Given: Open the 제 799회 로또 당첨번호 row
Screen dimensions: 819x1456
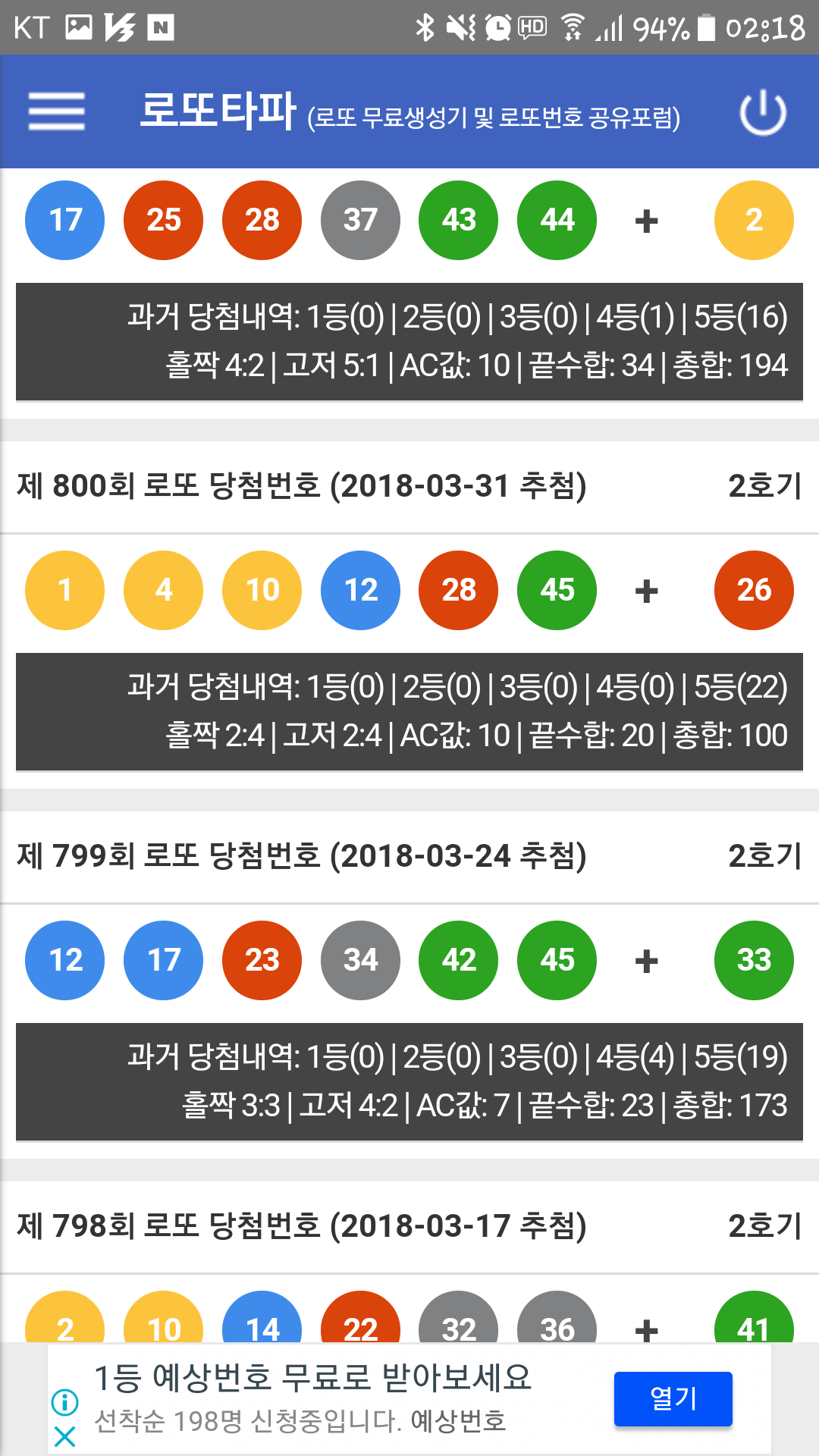Looking at the screenshot, I should [x=409, y=856].
